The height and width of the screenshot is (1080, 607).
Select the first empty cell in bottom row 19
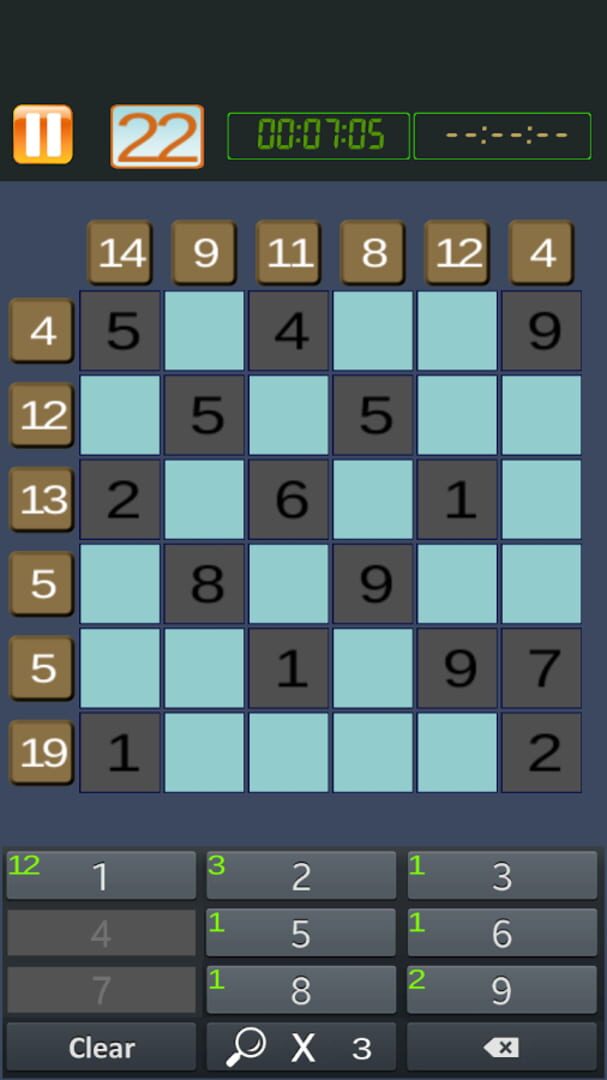click(x=205, y=752)
